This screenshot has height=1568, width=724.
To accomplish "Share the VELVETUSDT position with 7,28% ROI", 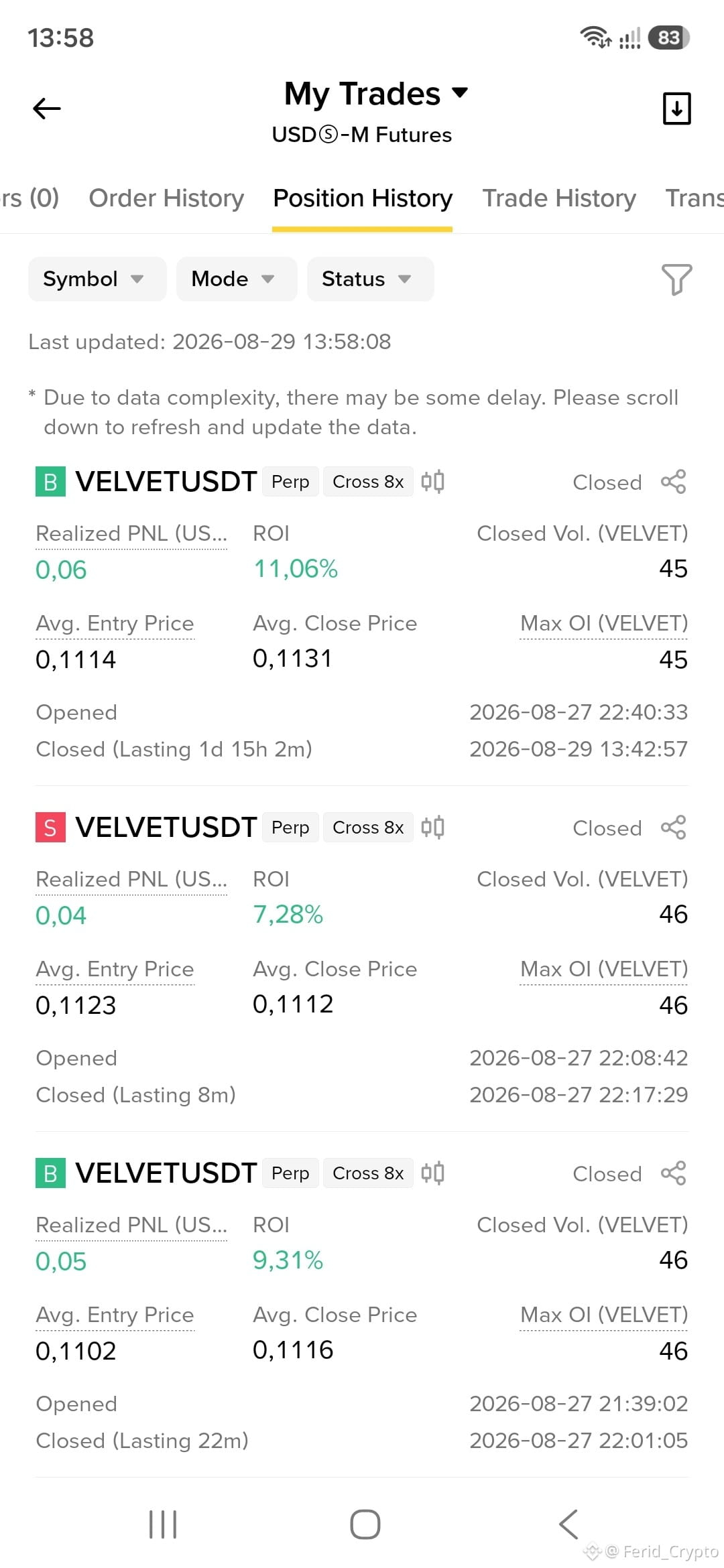I will [673, 828].
